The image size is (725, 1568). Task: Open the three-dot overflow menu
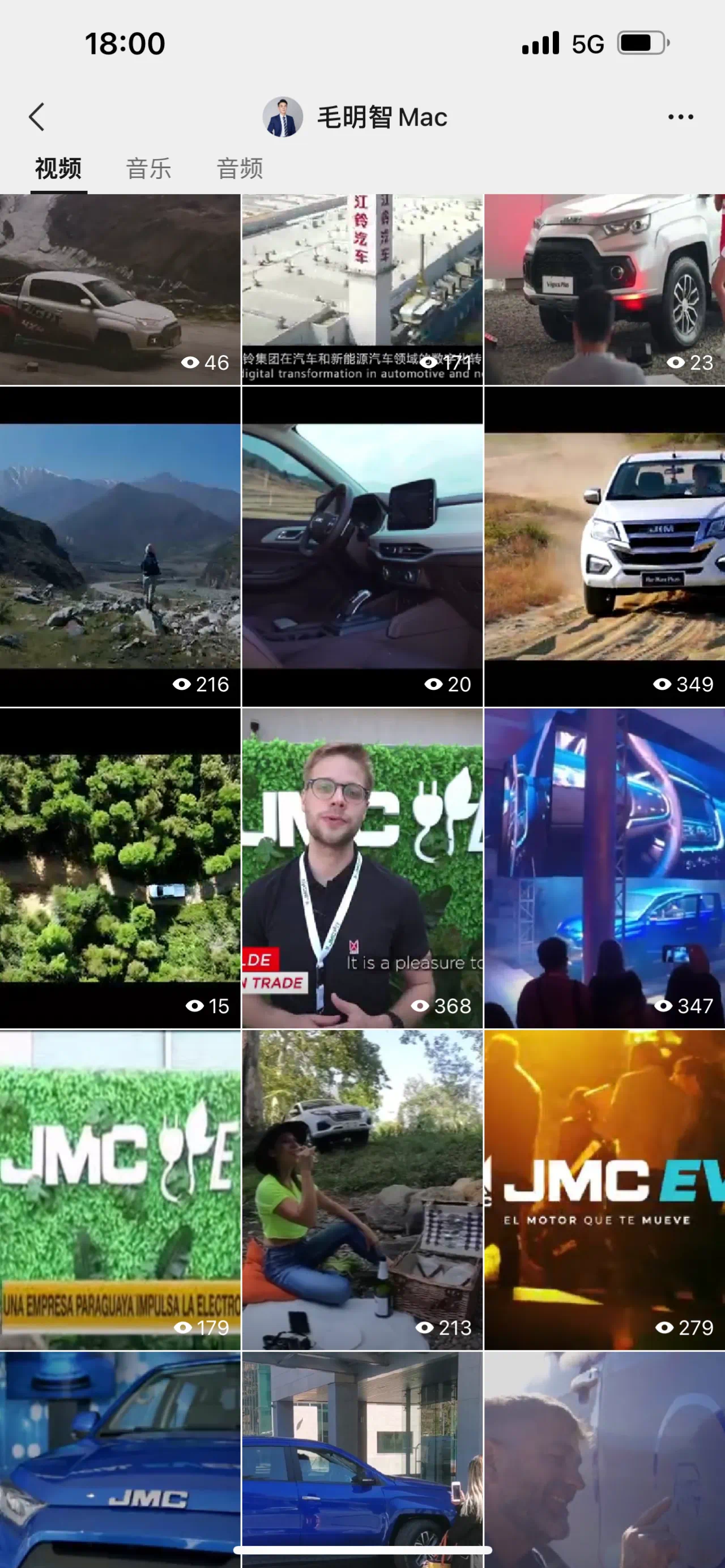680,117
